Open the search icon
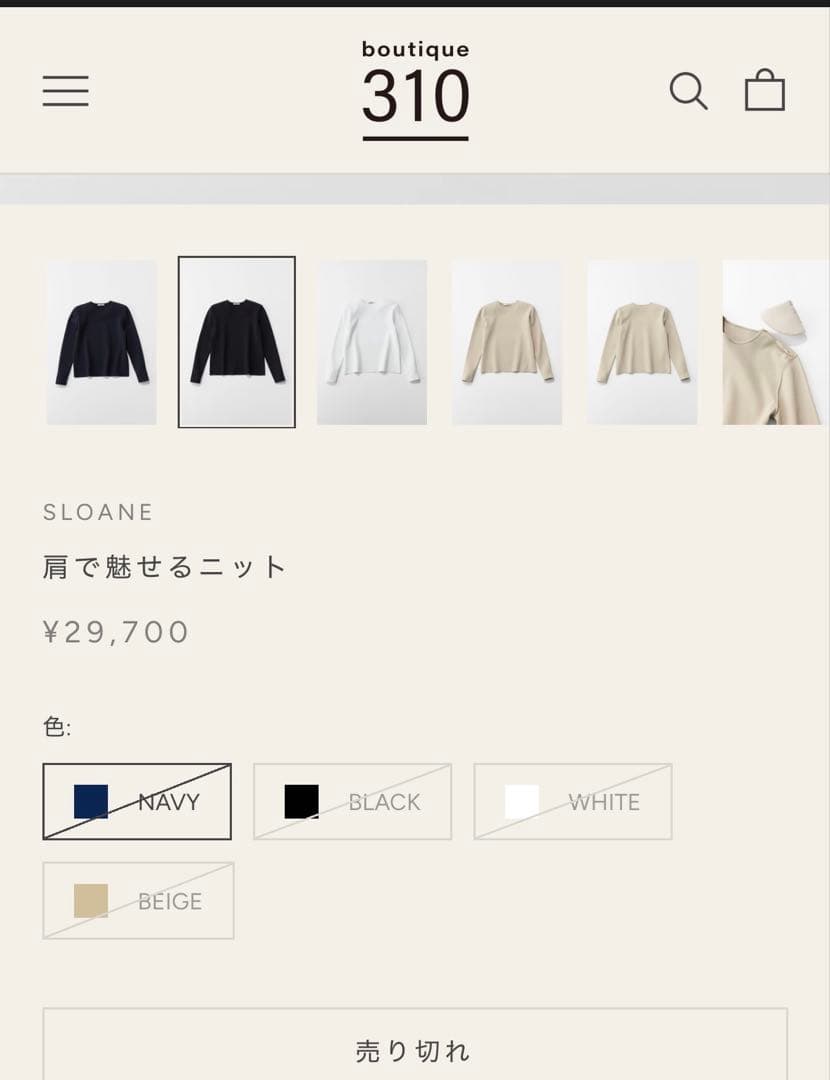 [x=688, y=91]
